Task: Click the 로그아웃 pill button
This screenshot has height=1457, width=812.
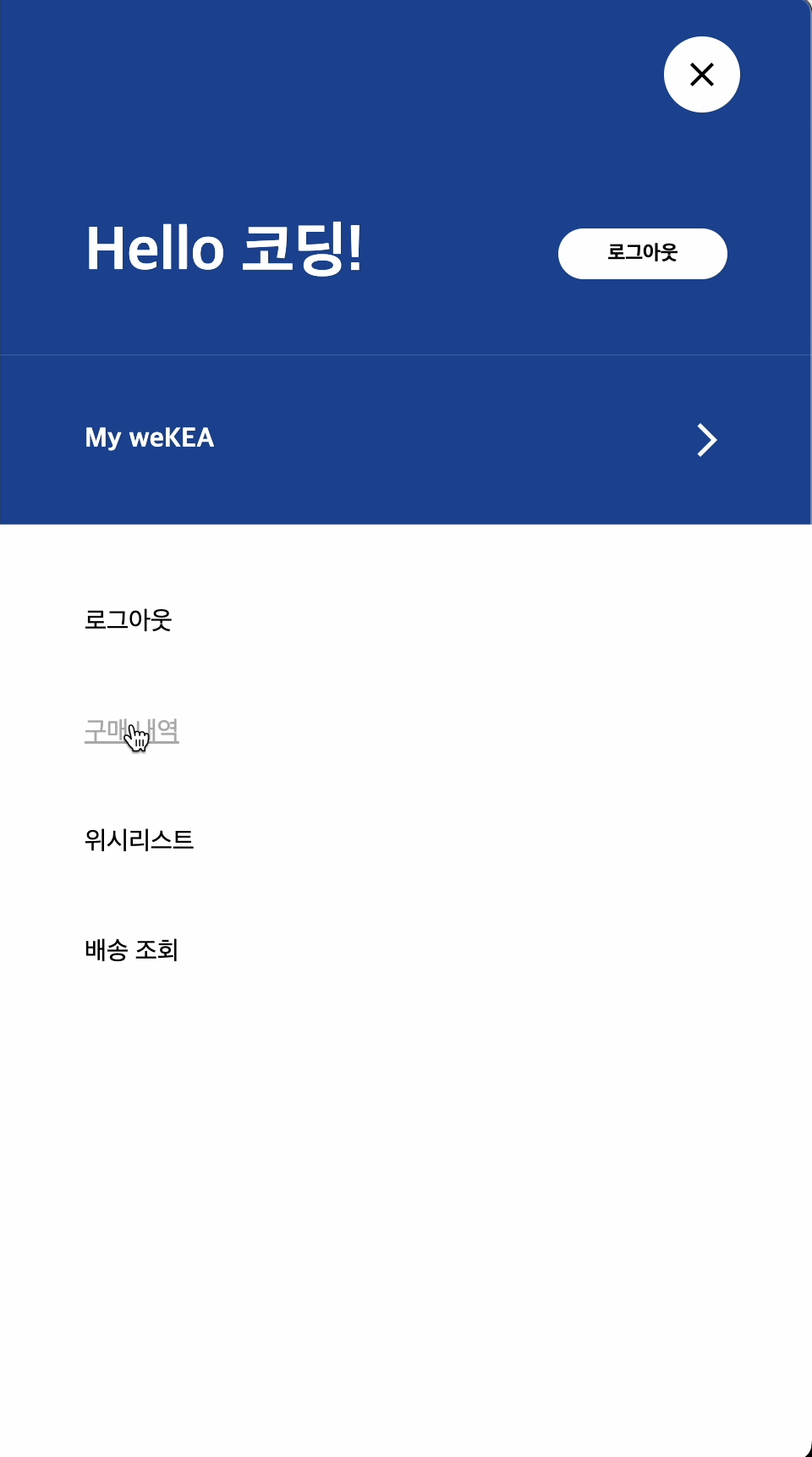Action: click(642, 253)
